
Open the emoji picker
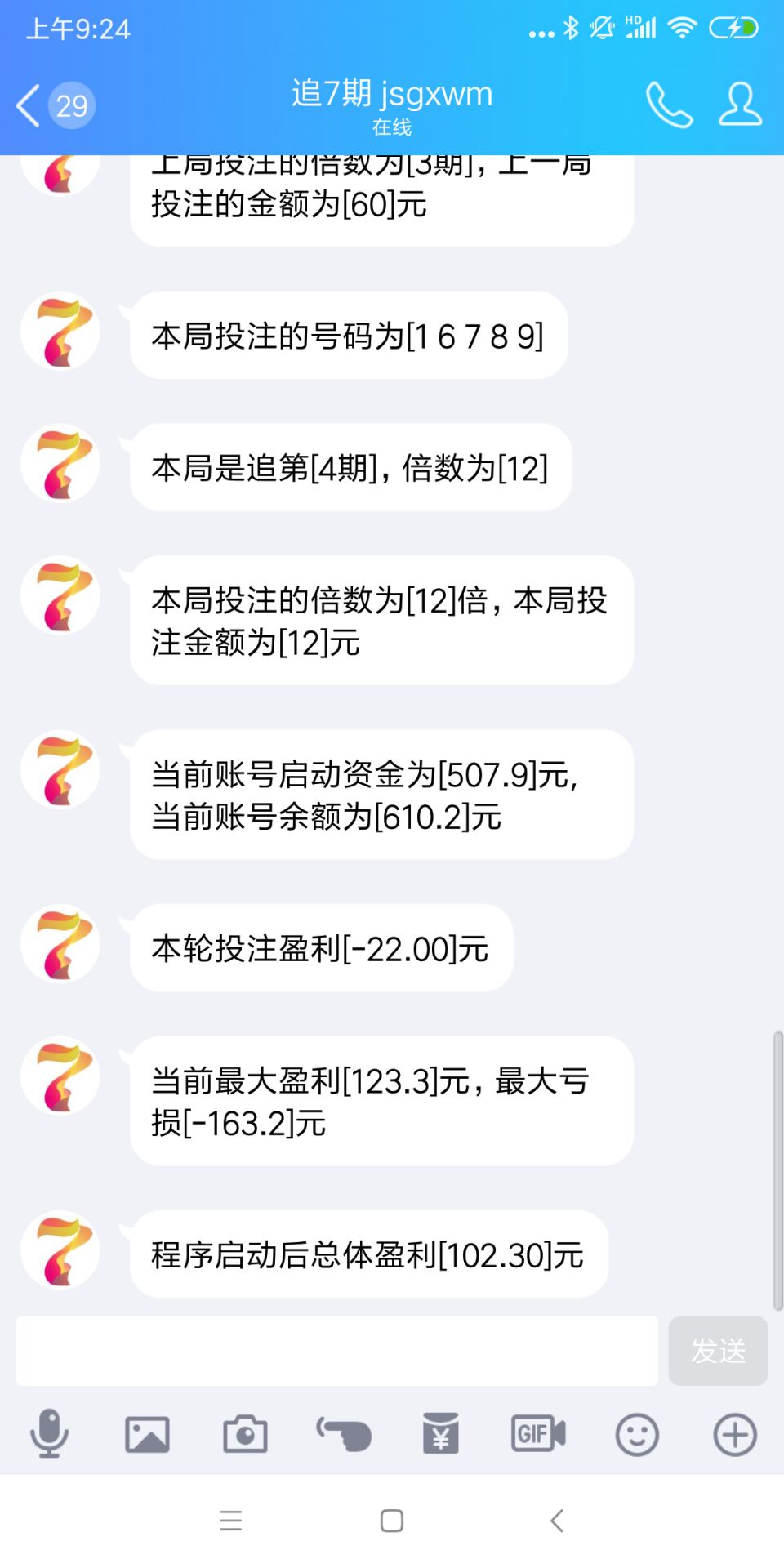[637, 1434]
